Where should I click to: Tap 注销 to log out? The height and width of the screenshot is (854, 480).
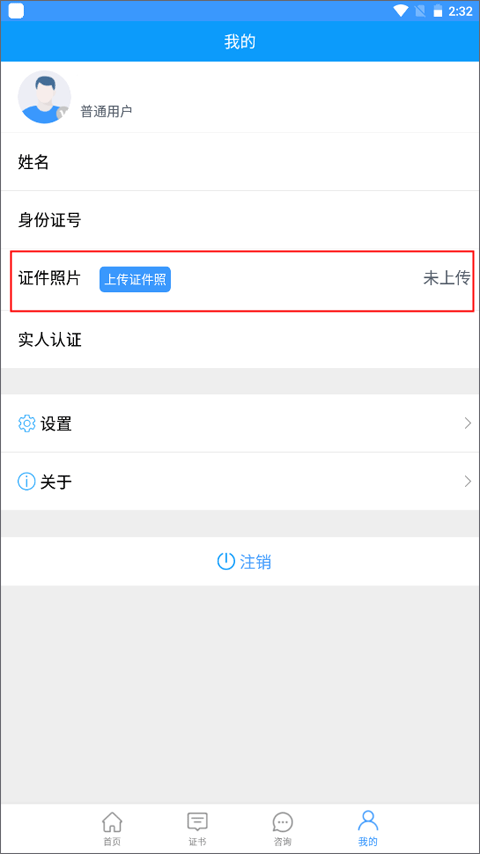(x=244, y=562)
